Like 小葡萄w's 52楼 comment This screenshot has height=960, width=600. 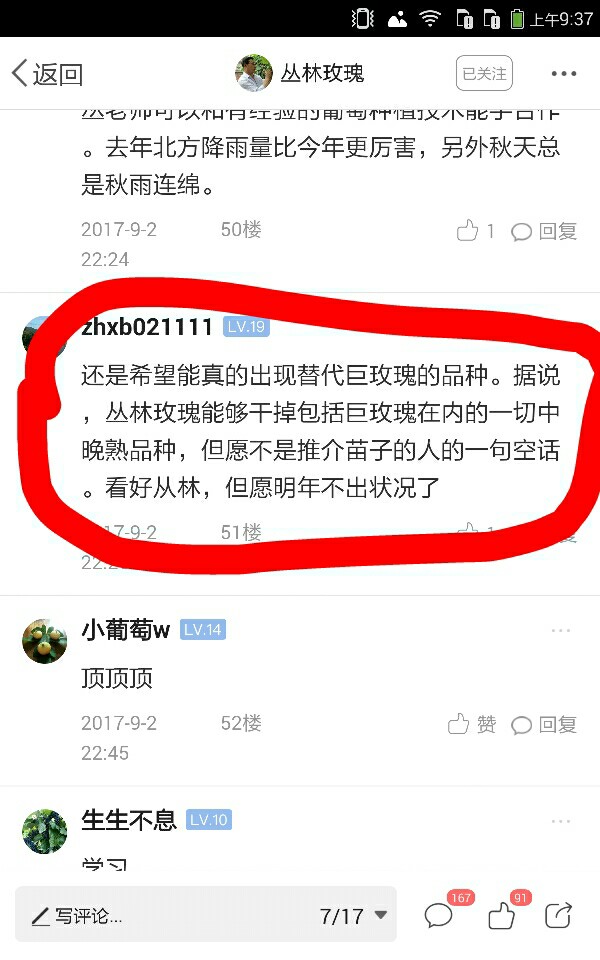[471, 724]
